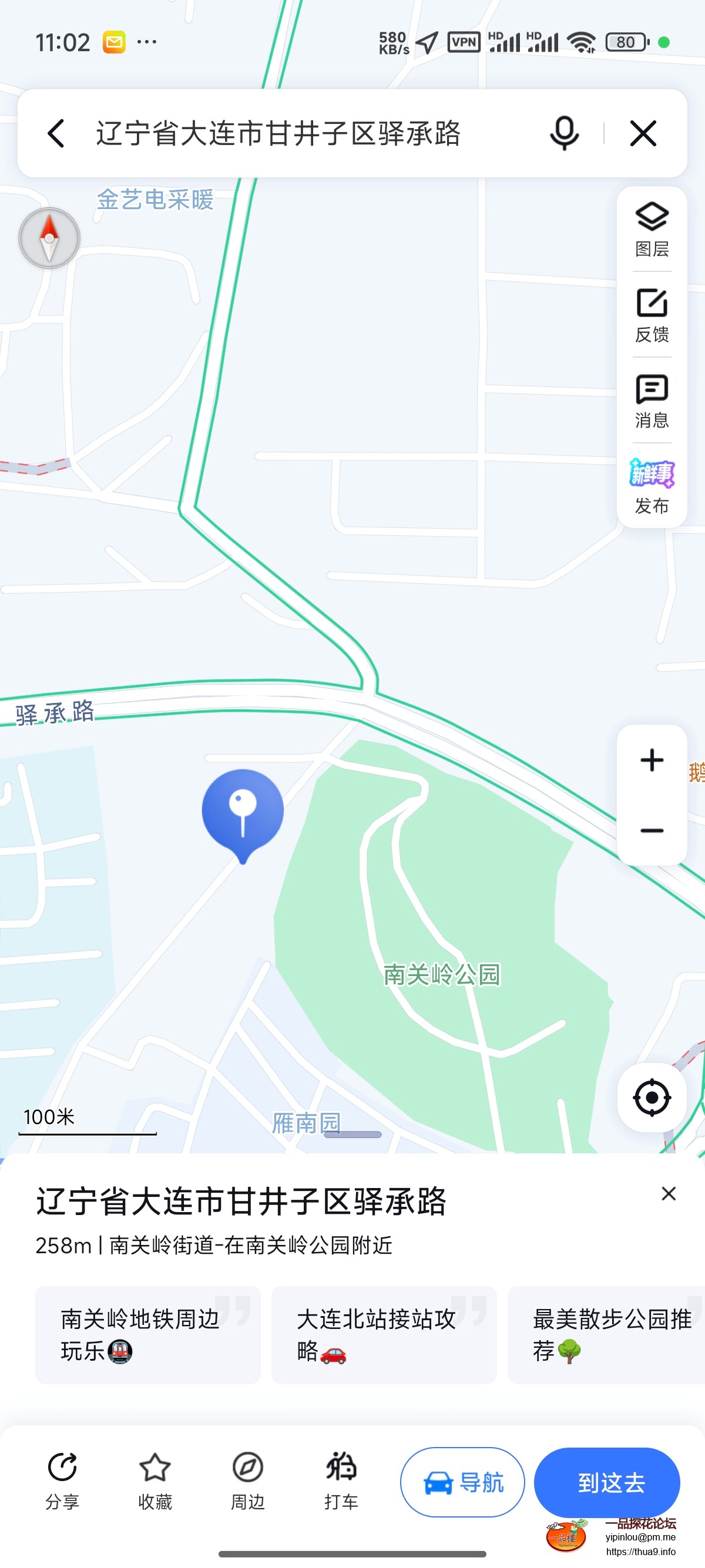The image size is (705, 1568).
Task: Tap the compass to reset map orientation
Action: (x=49, y=237)
